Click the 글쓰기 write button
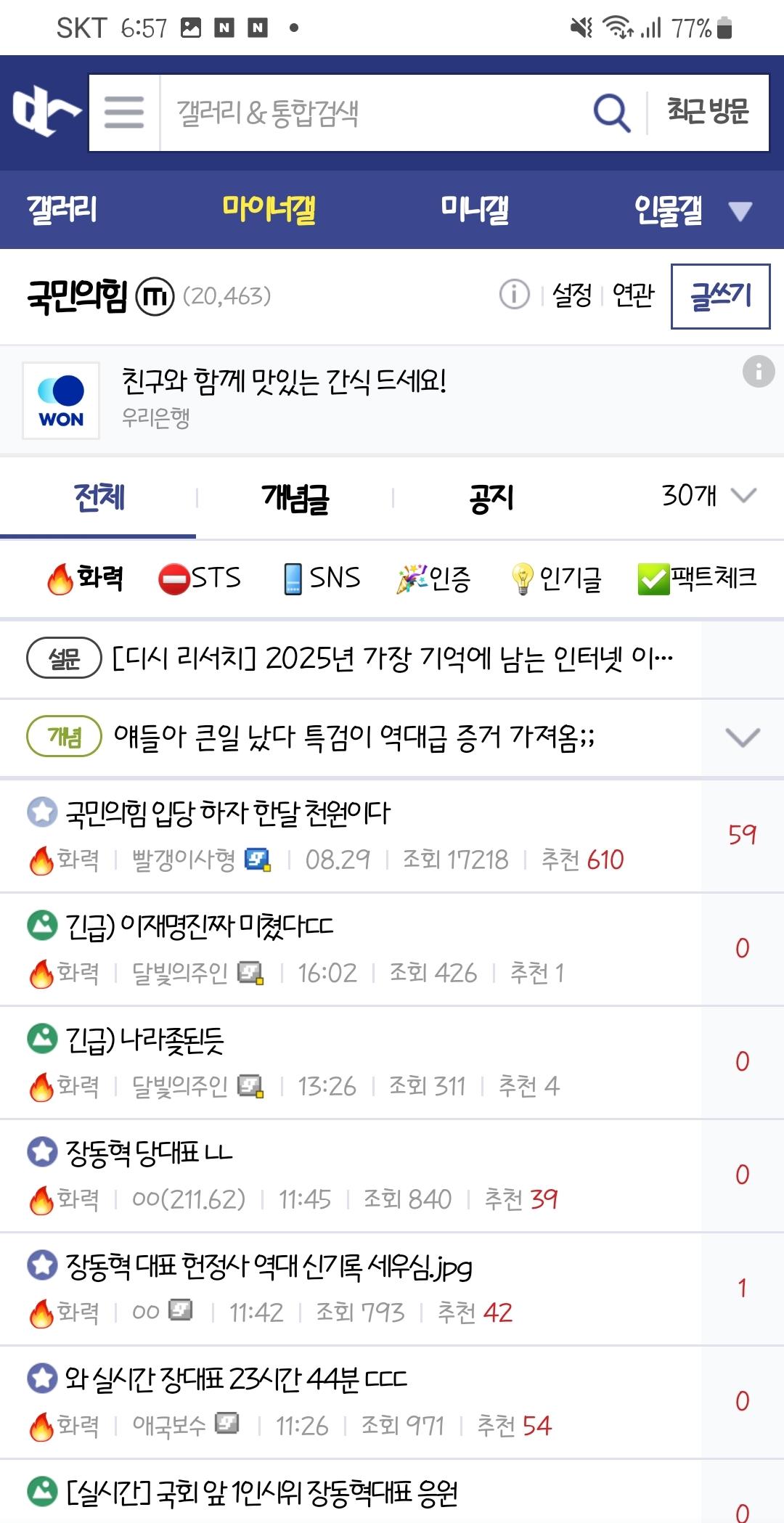Image resolution: width=784 pixels, height=1523 pixels. 722,296
